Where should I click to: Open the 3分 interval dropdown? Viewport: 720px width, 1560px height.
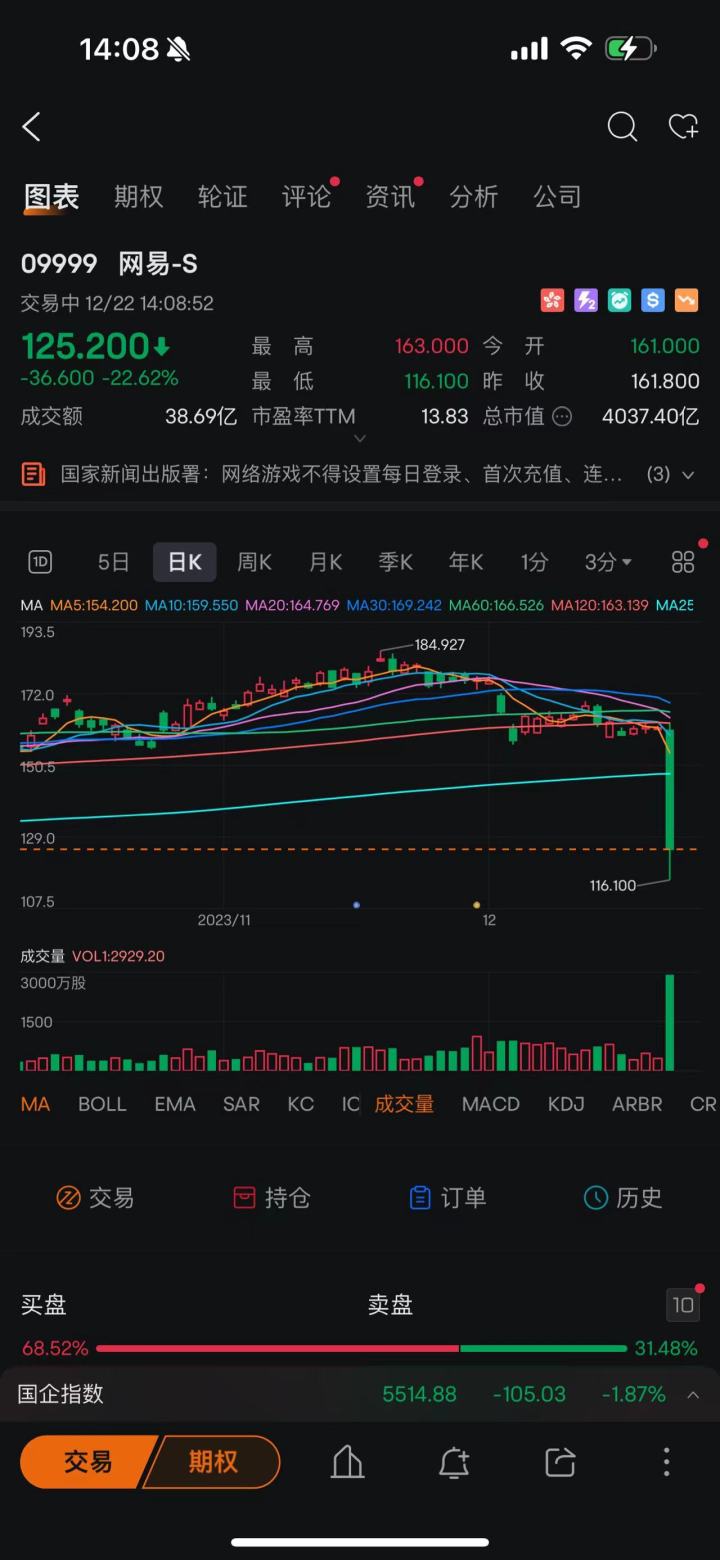pyautogui.click(x=608, y=562)
